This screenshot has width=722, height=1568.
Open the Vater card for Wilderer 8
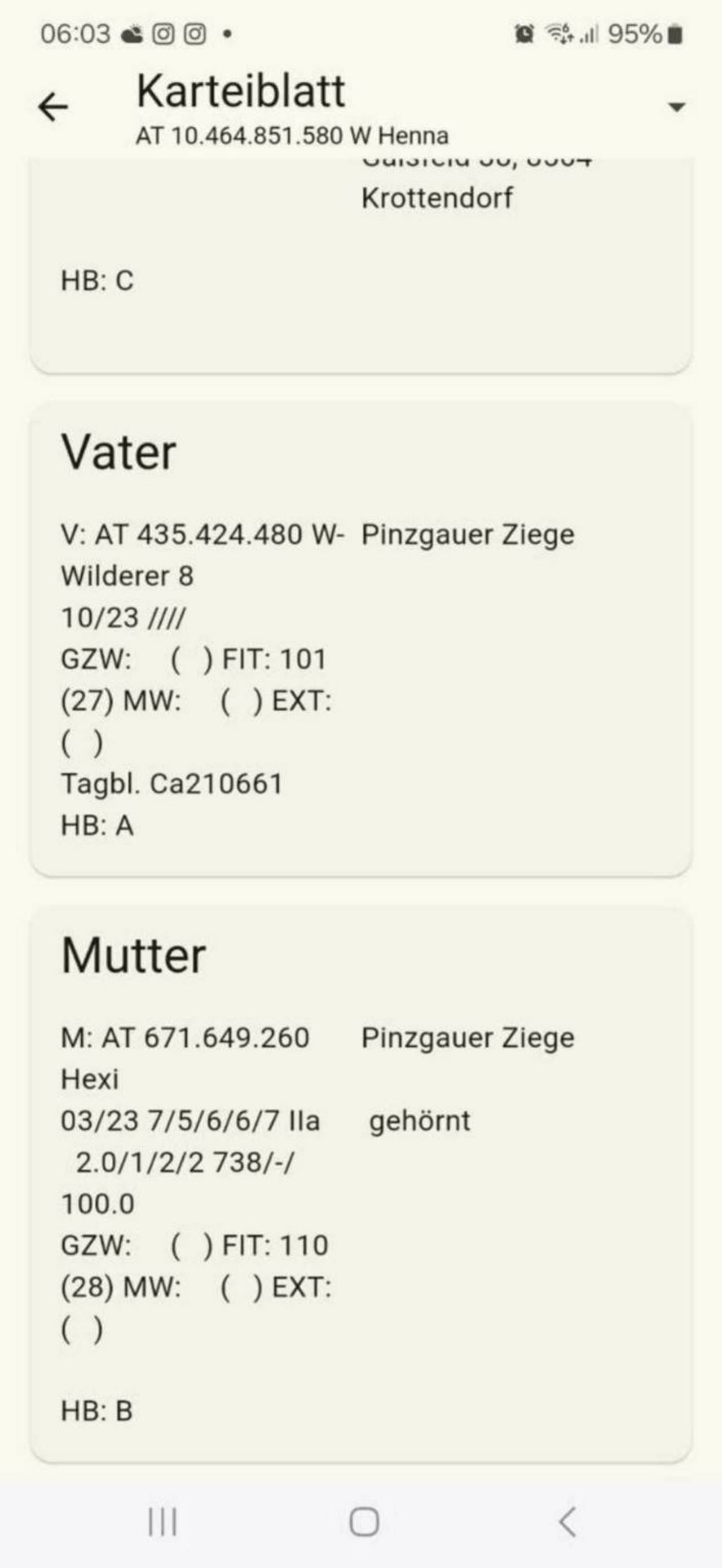(361, 639)
